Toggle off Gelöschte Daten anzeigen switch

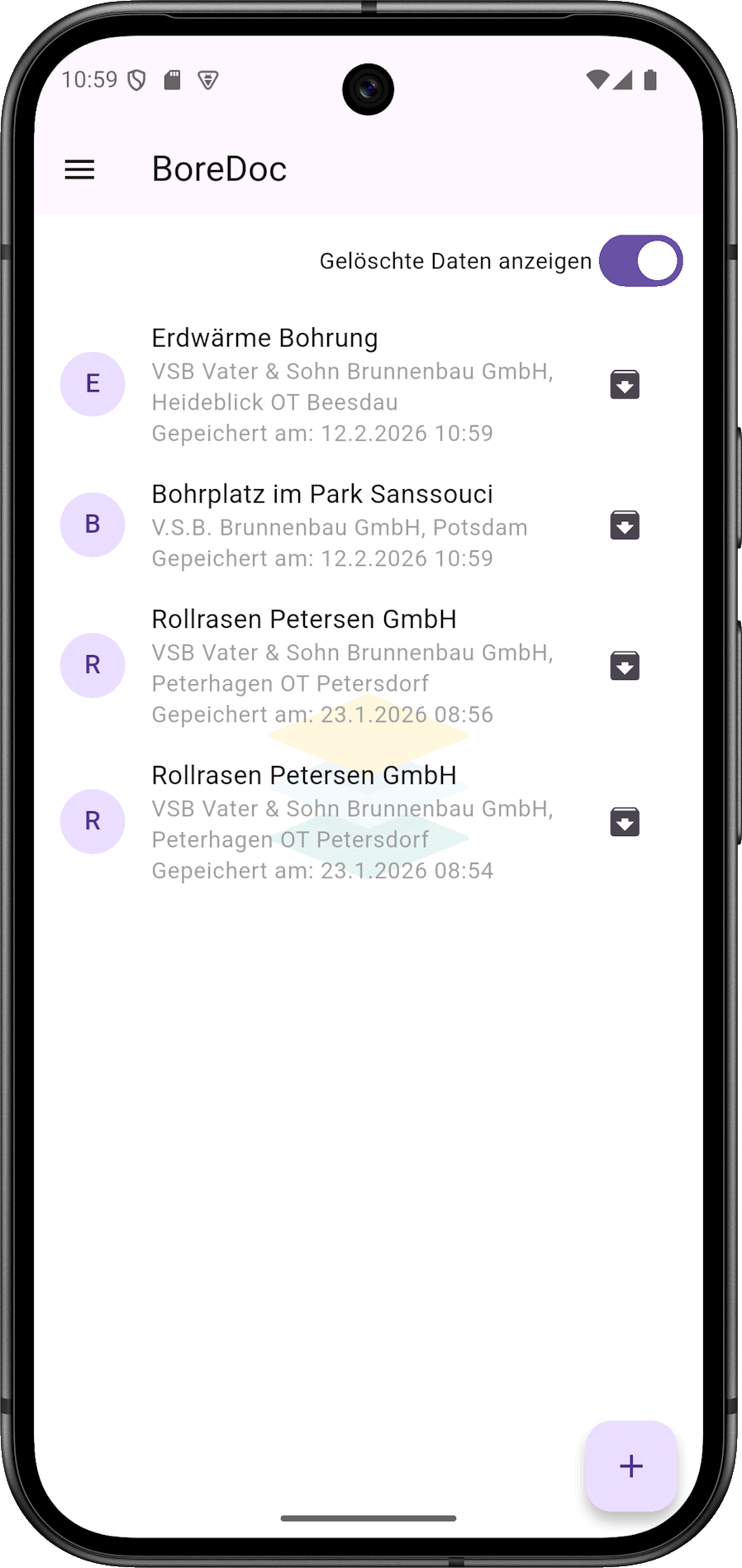640,261
